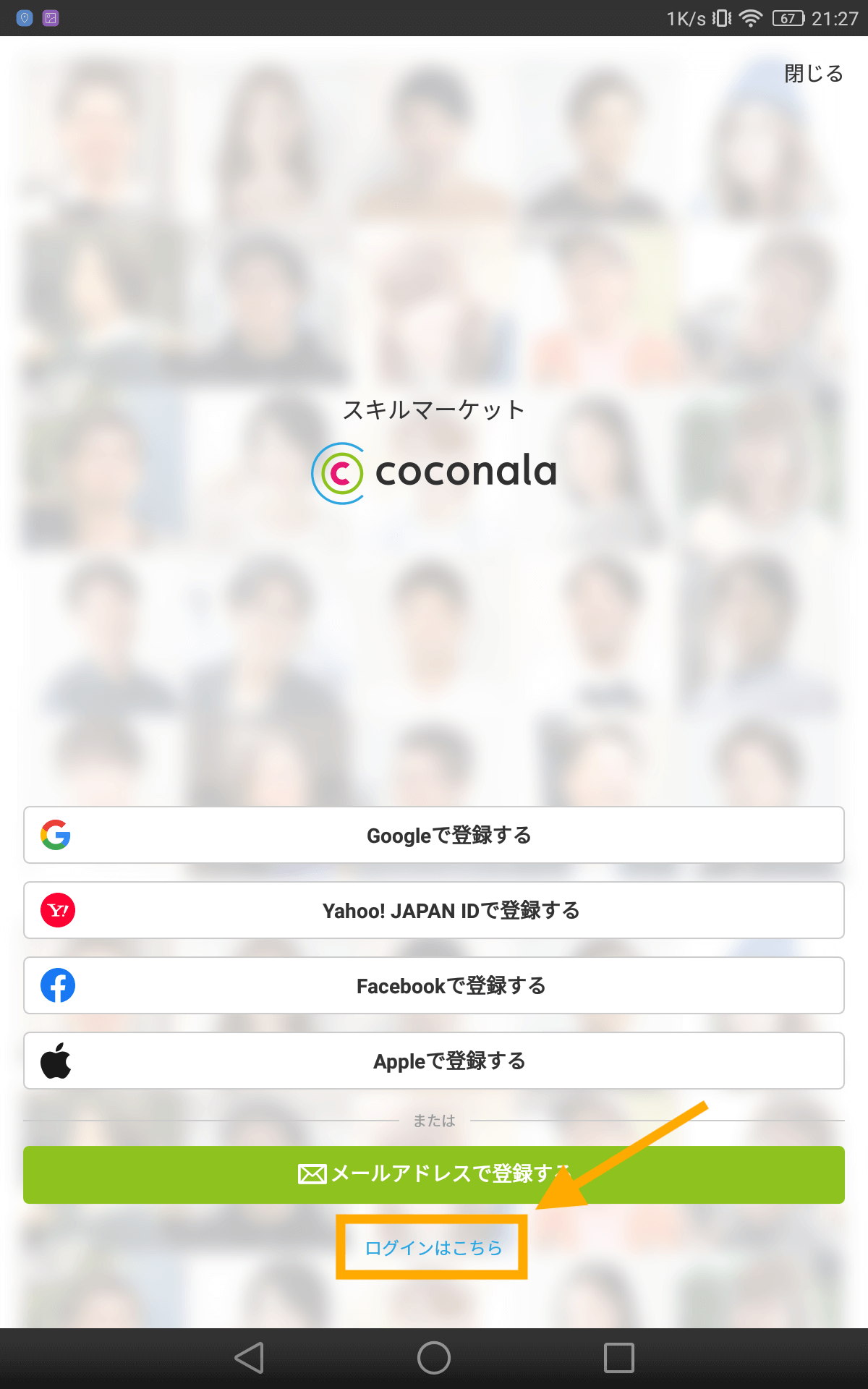The height and width of the screenshot is (1389, 868).
Task: Sign up using Facebook
Action: tap(434, 985)
